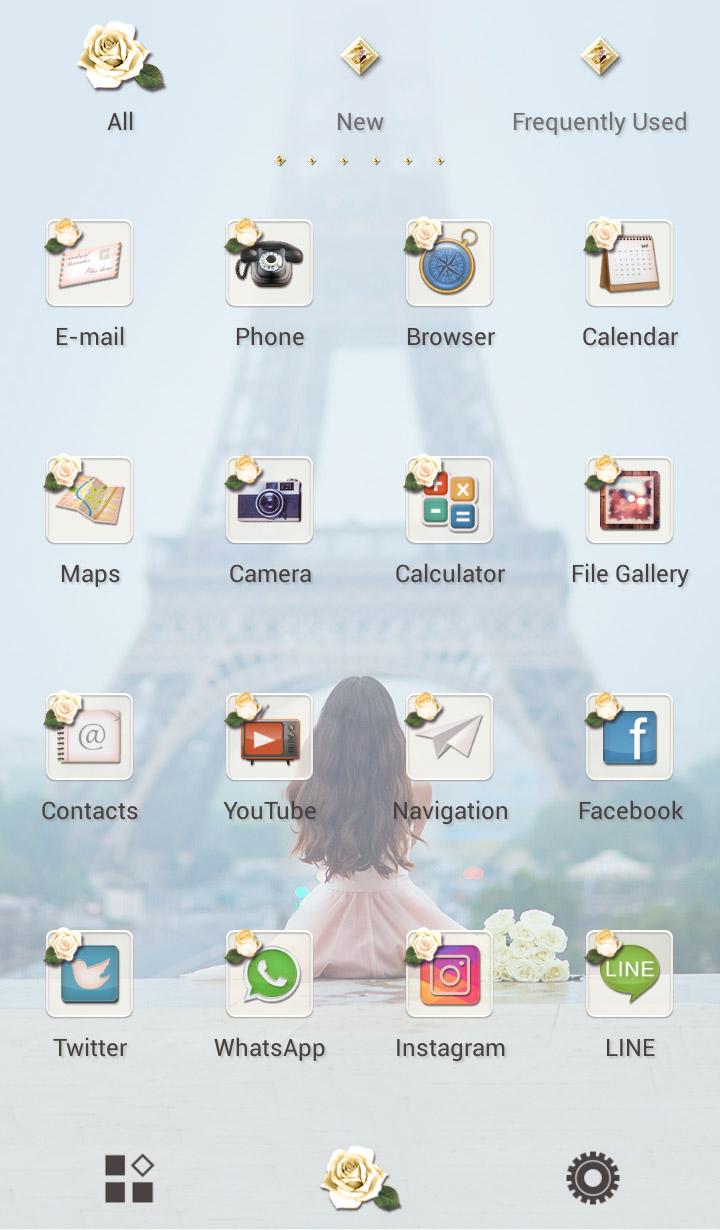The height and width of the screenshot is (1230, 720).
Task: Open Instagram
Action: pos(450,975)
